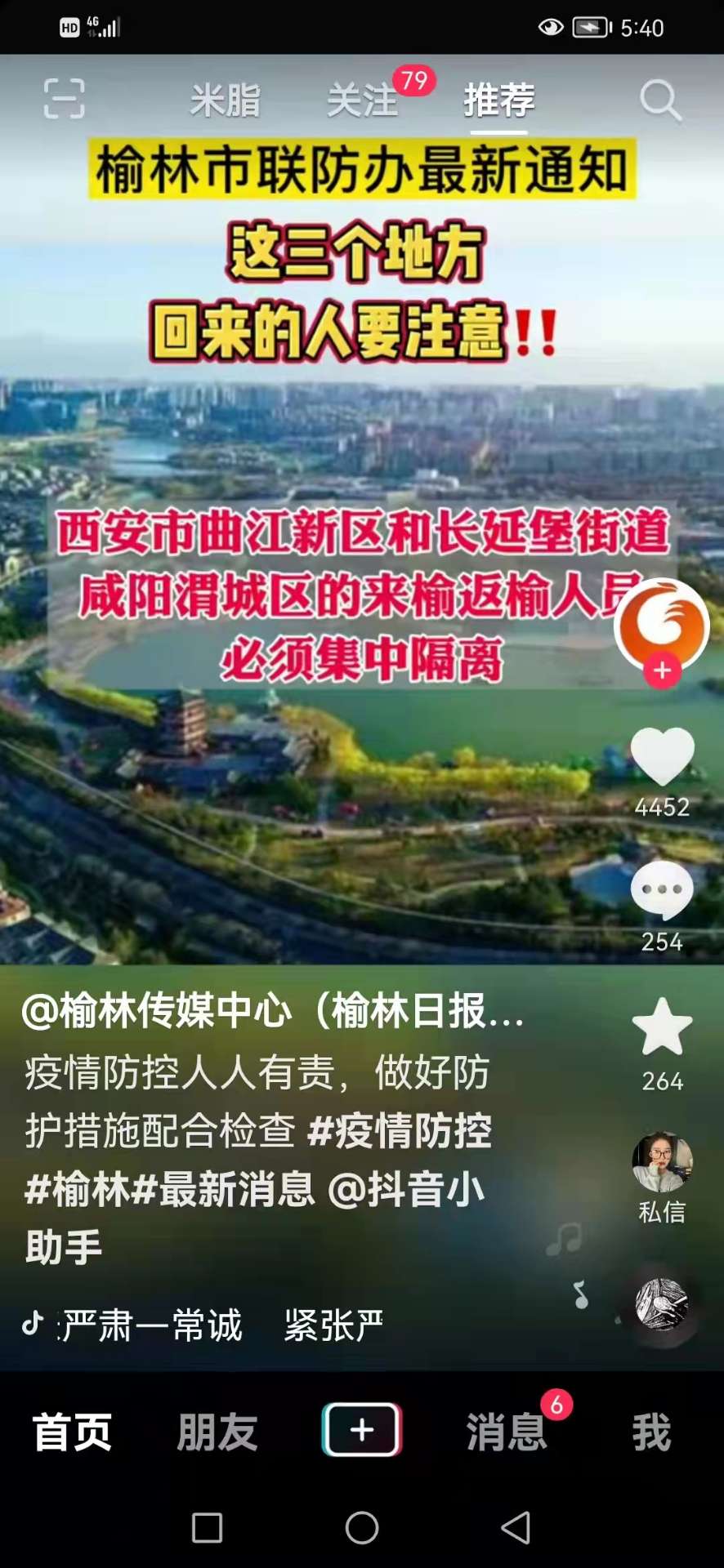Open the 消息 messages tab
This screenshot has height=1568, width=724.
coord(507,1432)
